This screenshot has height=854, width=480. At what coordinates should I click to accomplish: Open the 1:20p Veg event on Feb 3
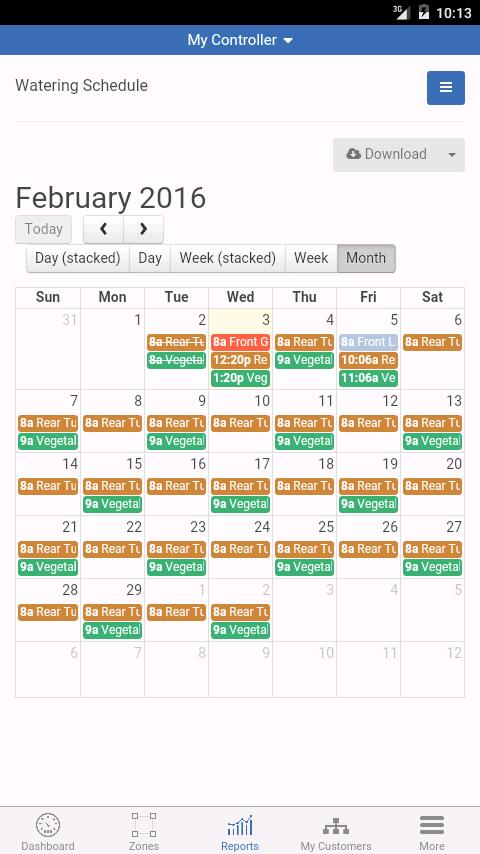[x=240, y=378]
